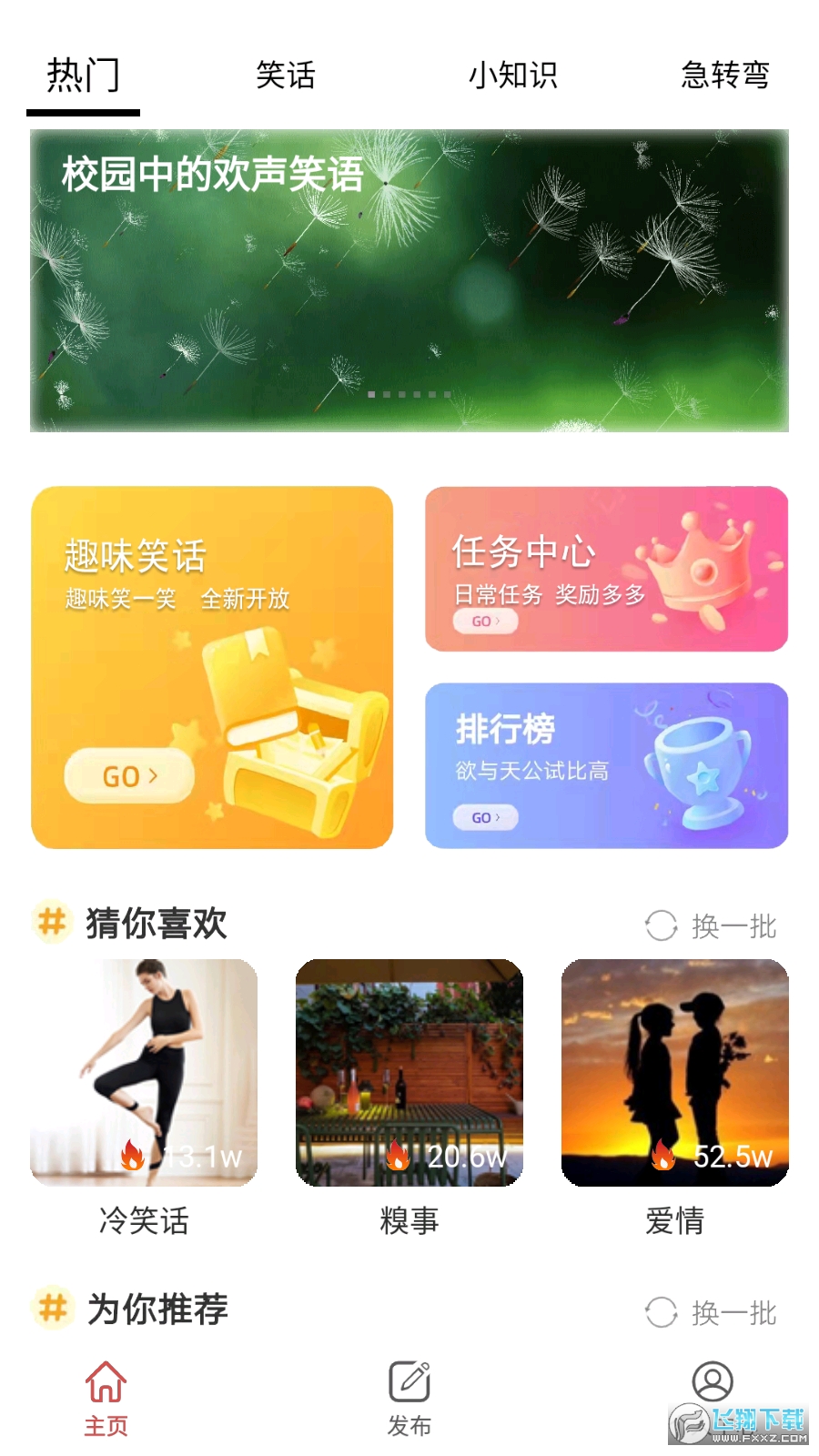
Task: Switch to the 急转弯 tab
Action: pyautogui.click(x=725, y=75)
